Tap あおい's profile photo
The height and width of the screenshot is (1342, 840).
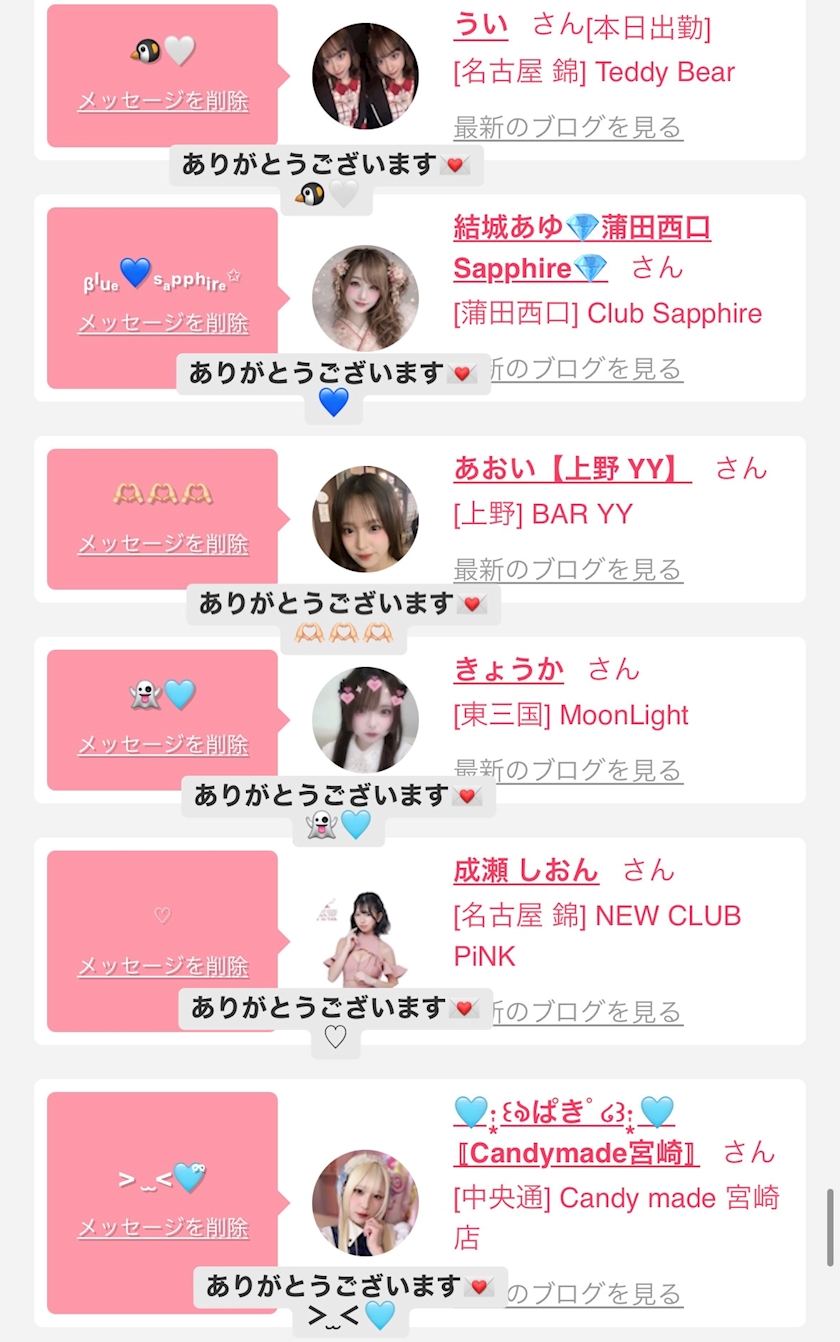coord(365,519)
